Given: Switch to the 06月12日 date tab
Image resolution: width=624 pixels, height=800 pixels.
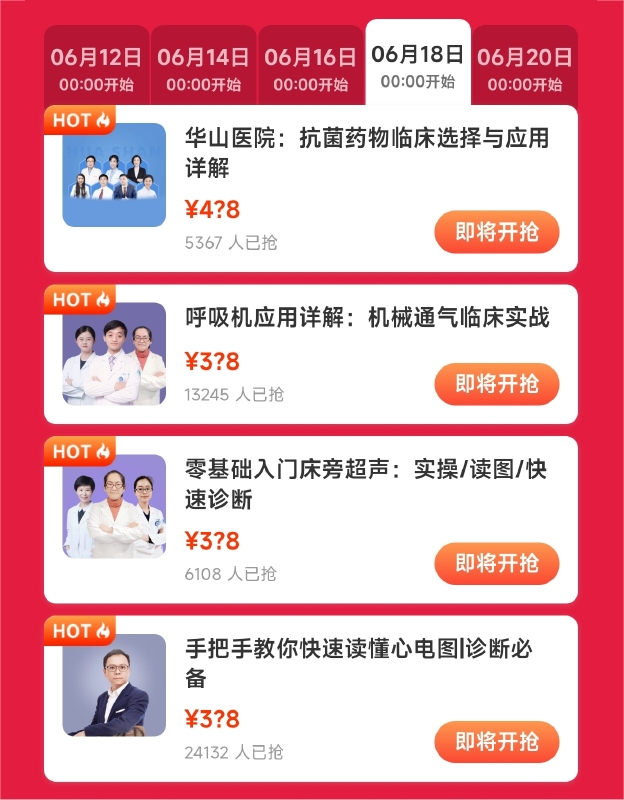Looking at the screenshot, I should (x=96, y=67).
